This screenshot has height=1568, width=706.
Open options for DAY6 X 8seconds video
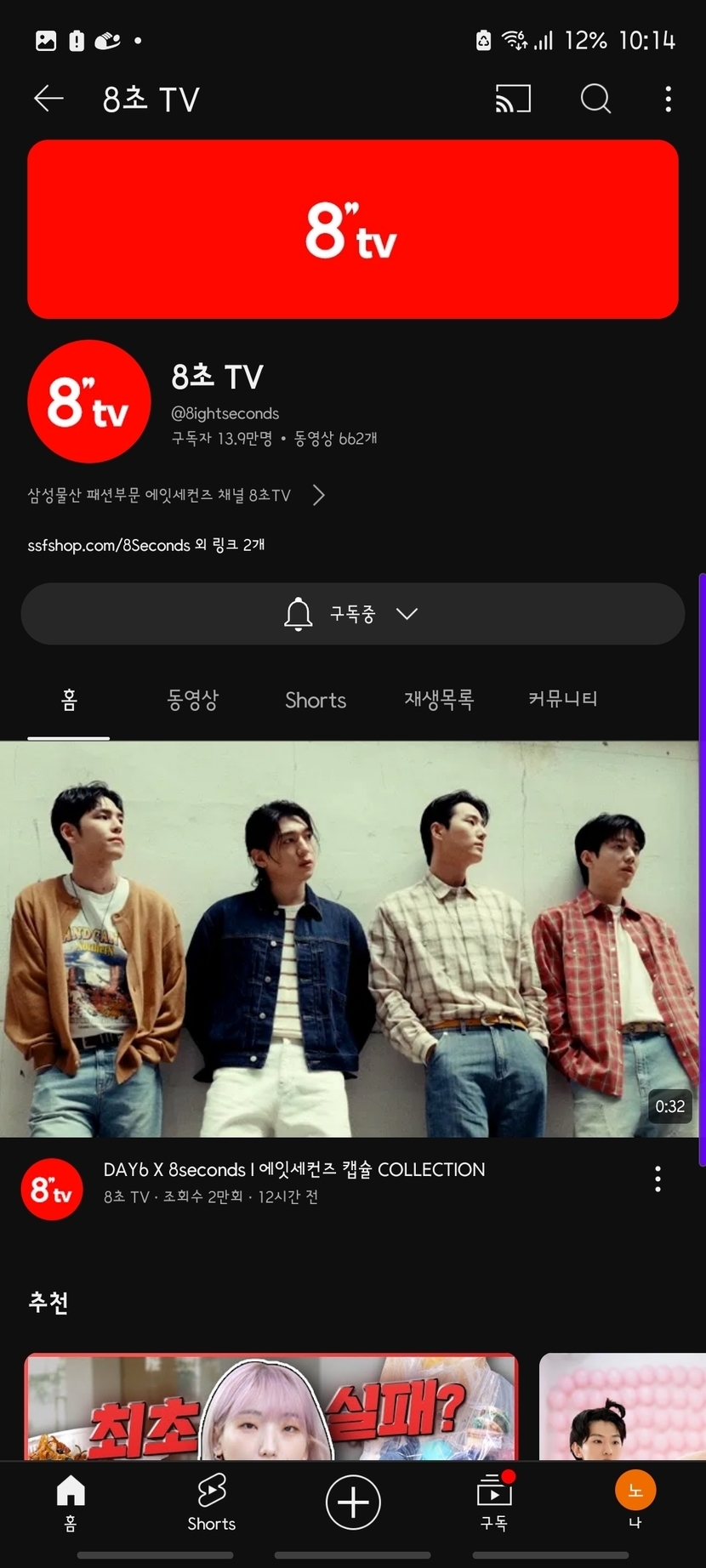tap(658, 1179)
